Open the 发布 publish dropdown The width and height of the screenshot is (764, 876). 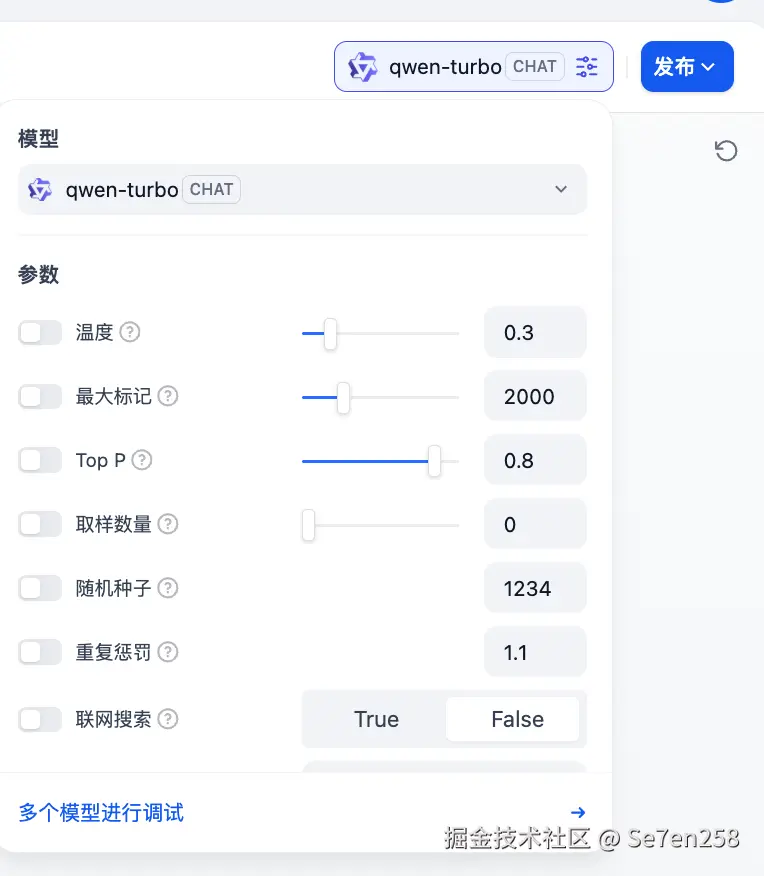click(x=686, y=67)
